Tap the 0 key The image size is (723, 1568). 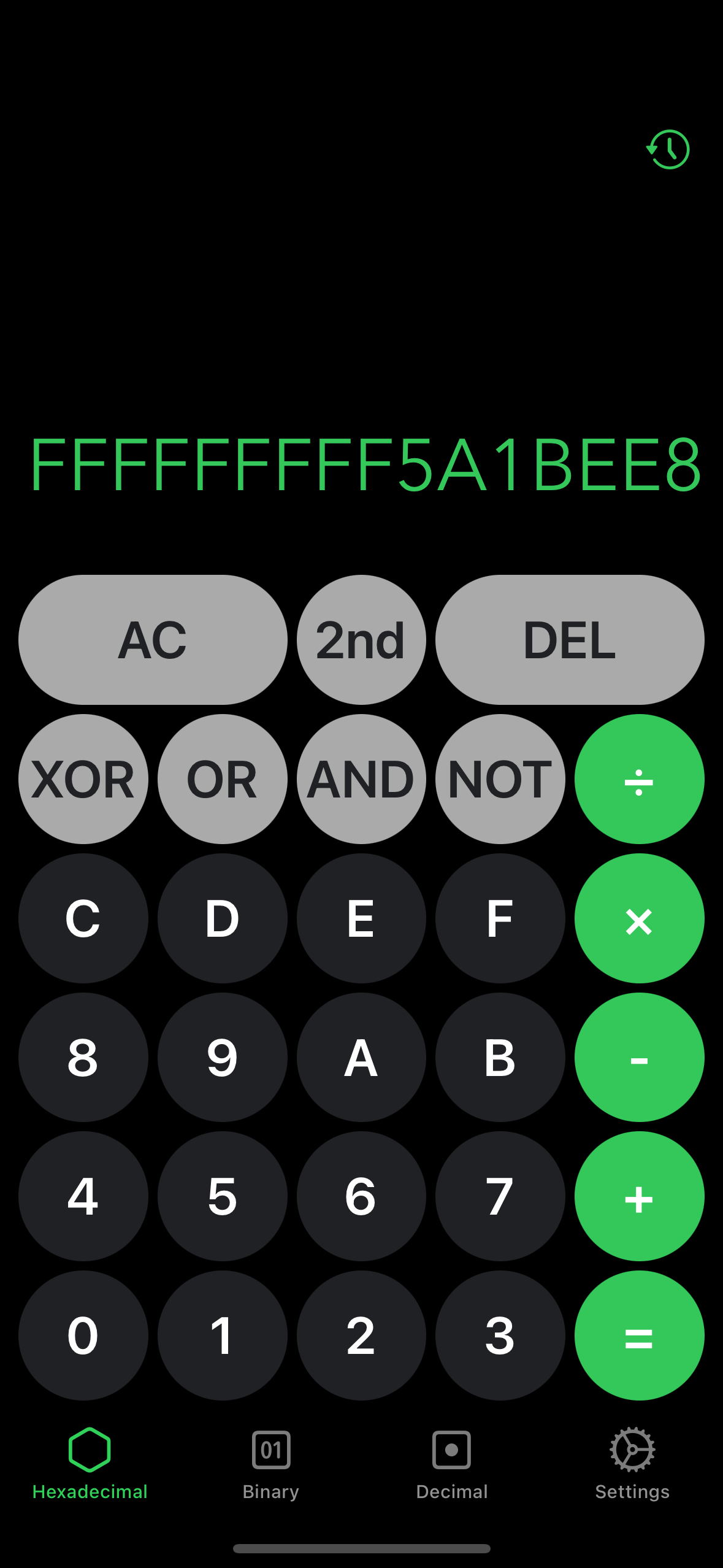(83, 1335)
